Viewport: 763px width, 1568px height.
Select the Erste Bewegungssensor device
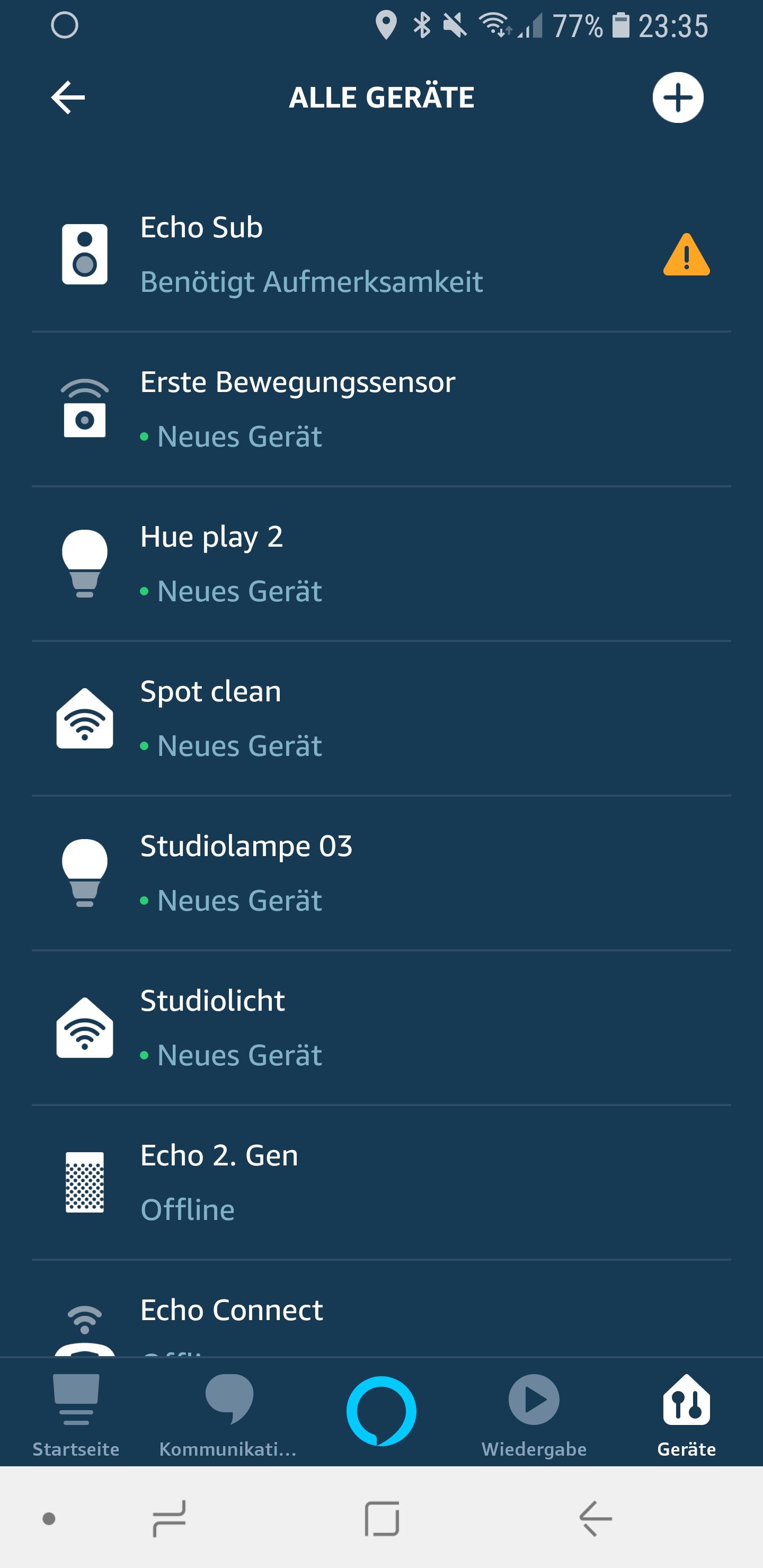tap(381, 409)
